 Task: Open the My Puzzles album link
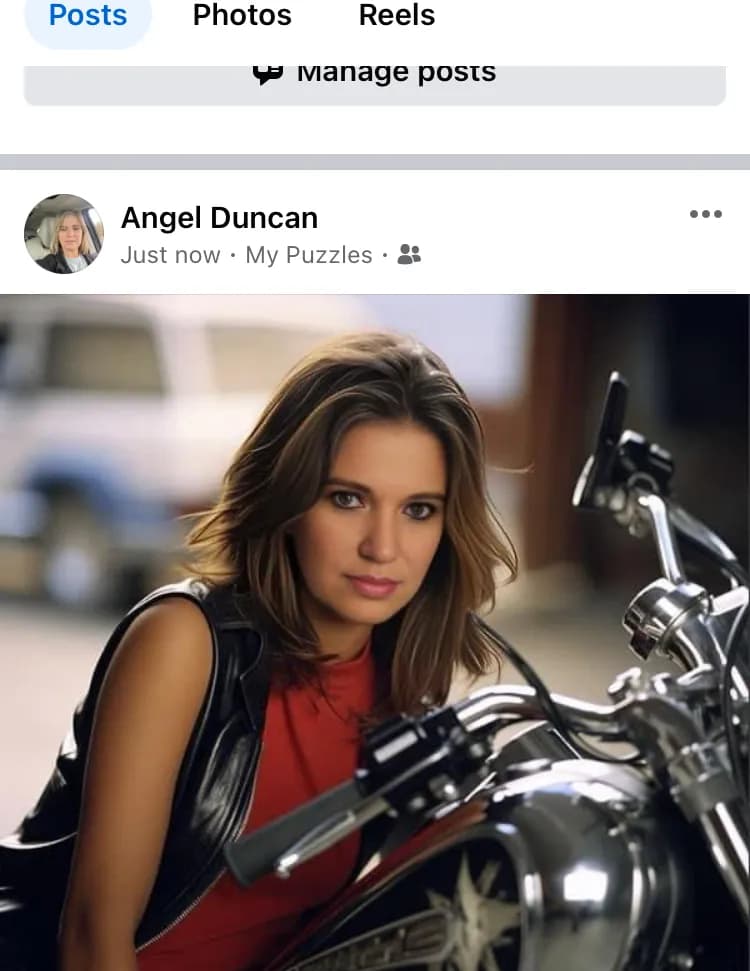tap(308, 255)
